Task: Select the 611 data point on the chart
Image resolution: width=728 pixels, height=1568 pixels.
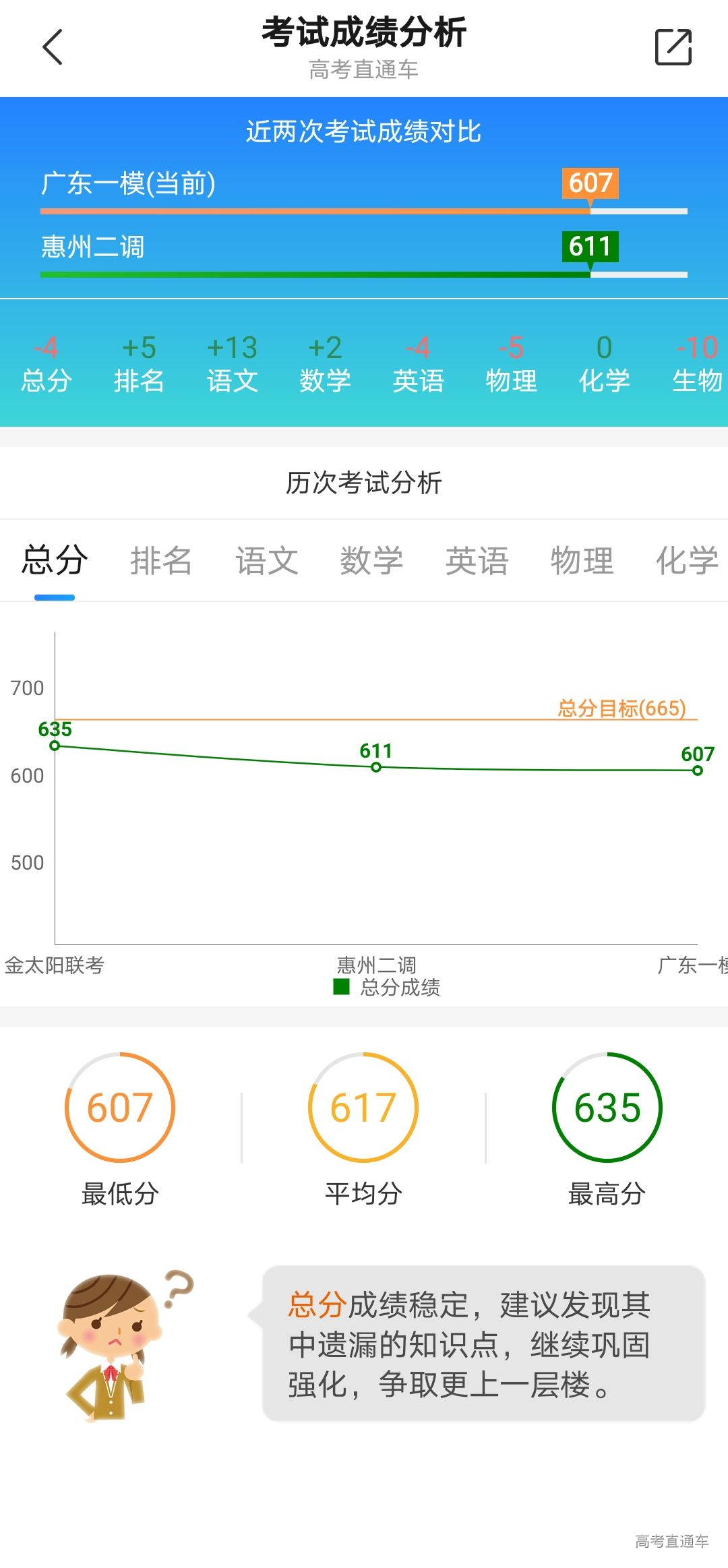Action: 375,766
